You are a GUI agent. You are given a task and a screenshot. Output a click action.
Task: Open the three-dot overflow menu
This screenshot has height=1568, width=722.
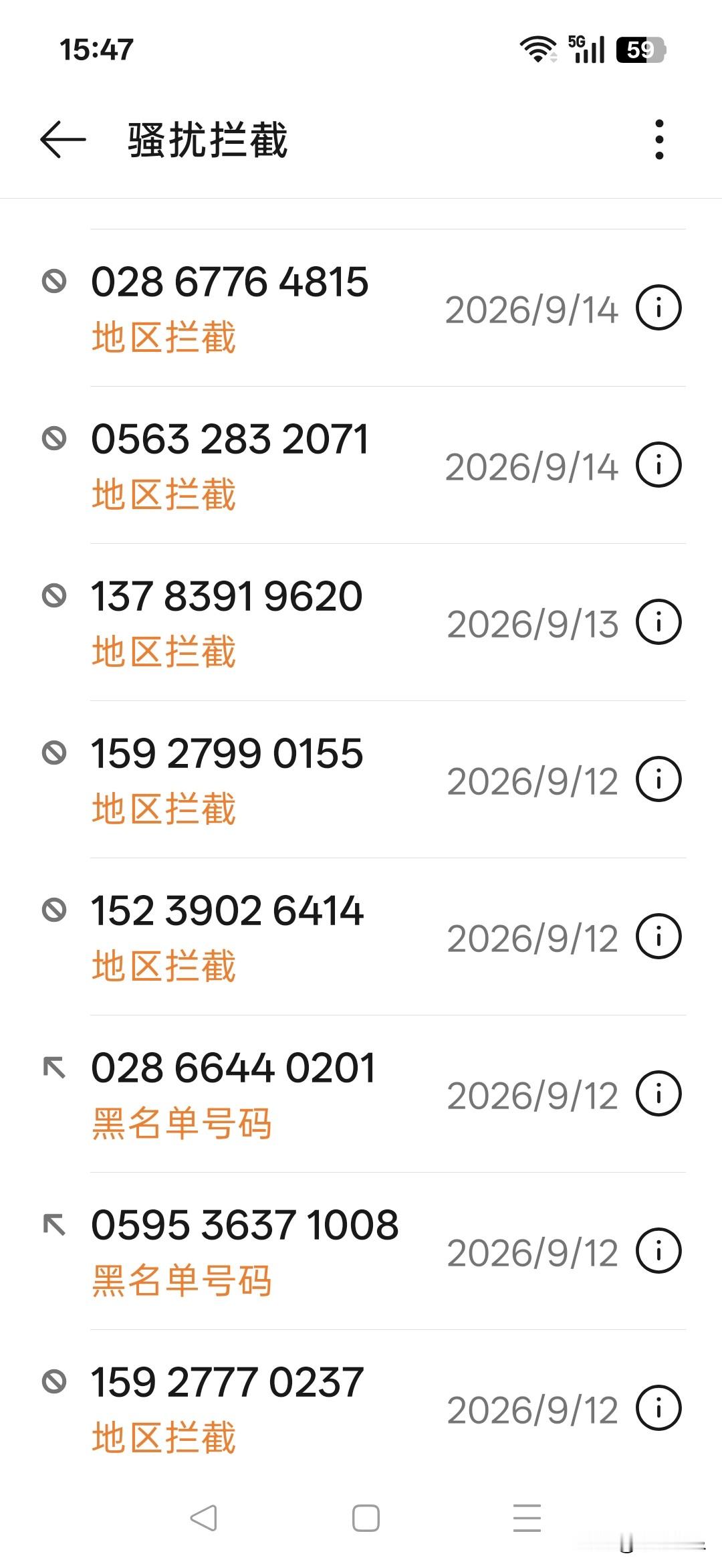click(x=659, y=140)
